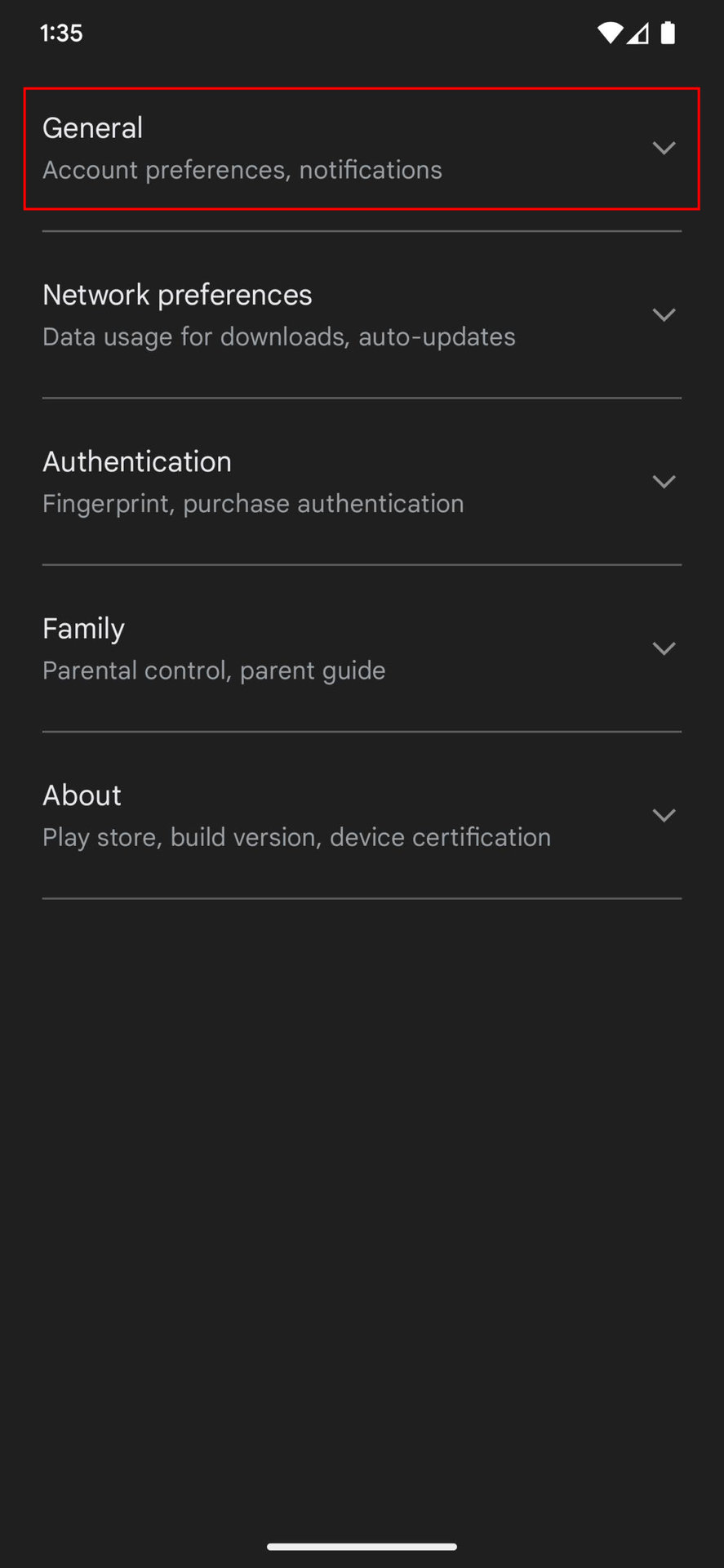Expand the General settings section
This screenshot has height=1568, width=724.
361,148
